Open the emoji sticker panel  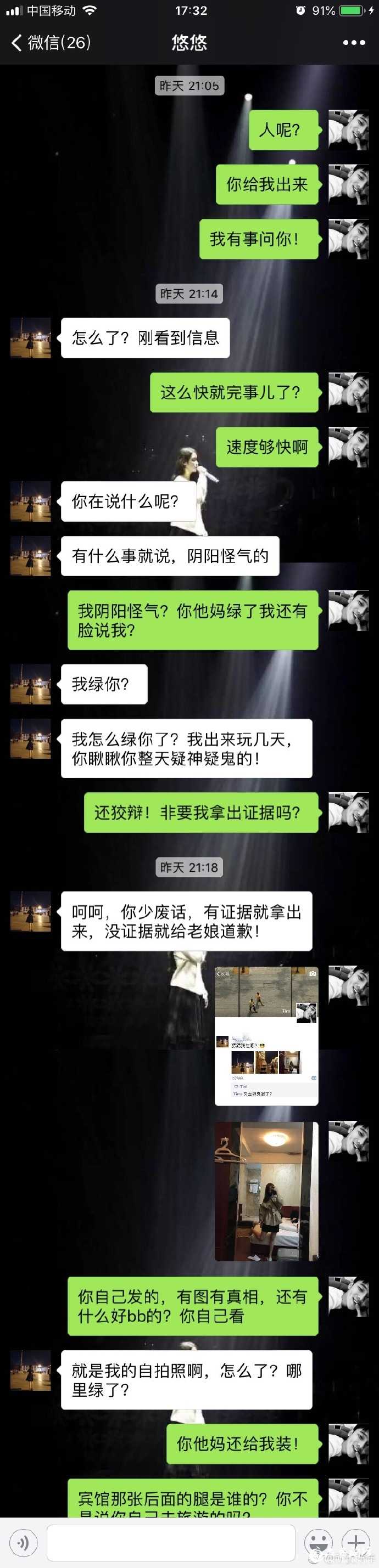point(319,1543)
